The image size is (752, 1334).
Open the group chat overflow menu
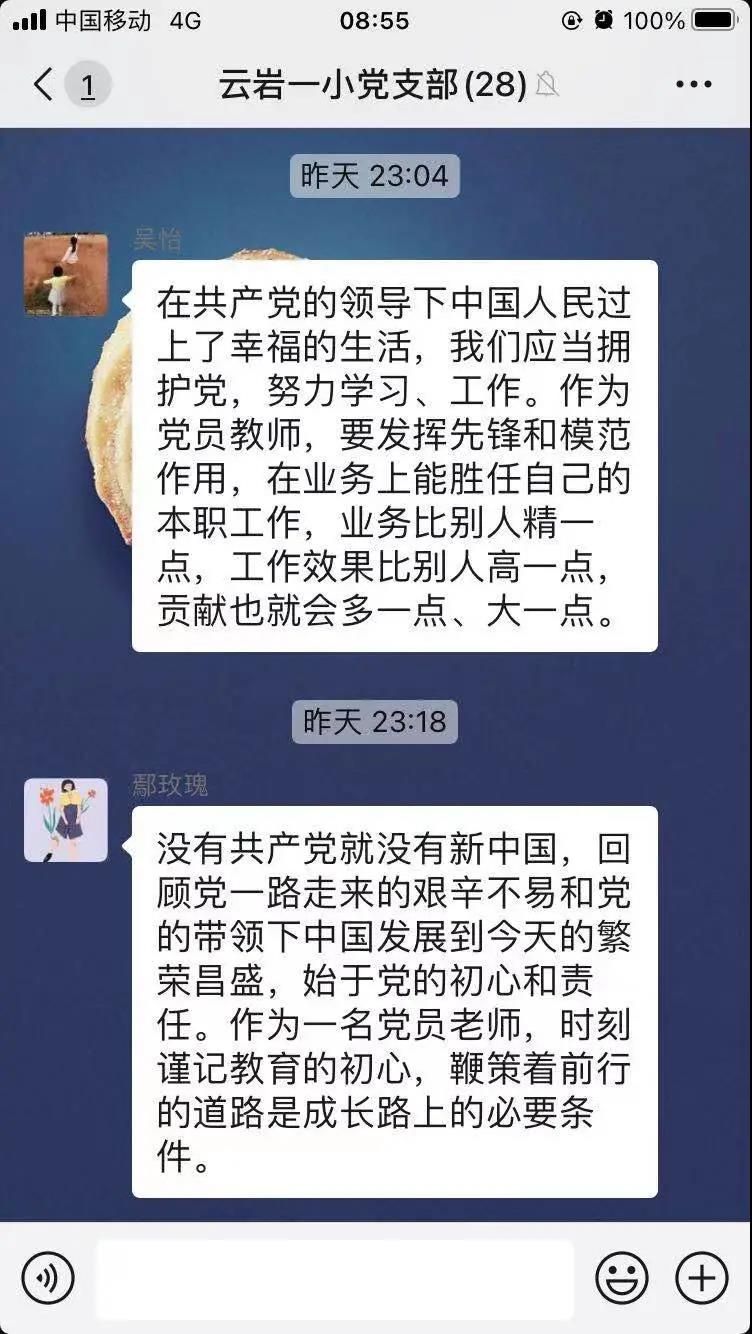coord(693,85)
